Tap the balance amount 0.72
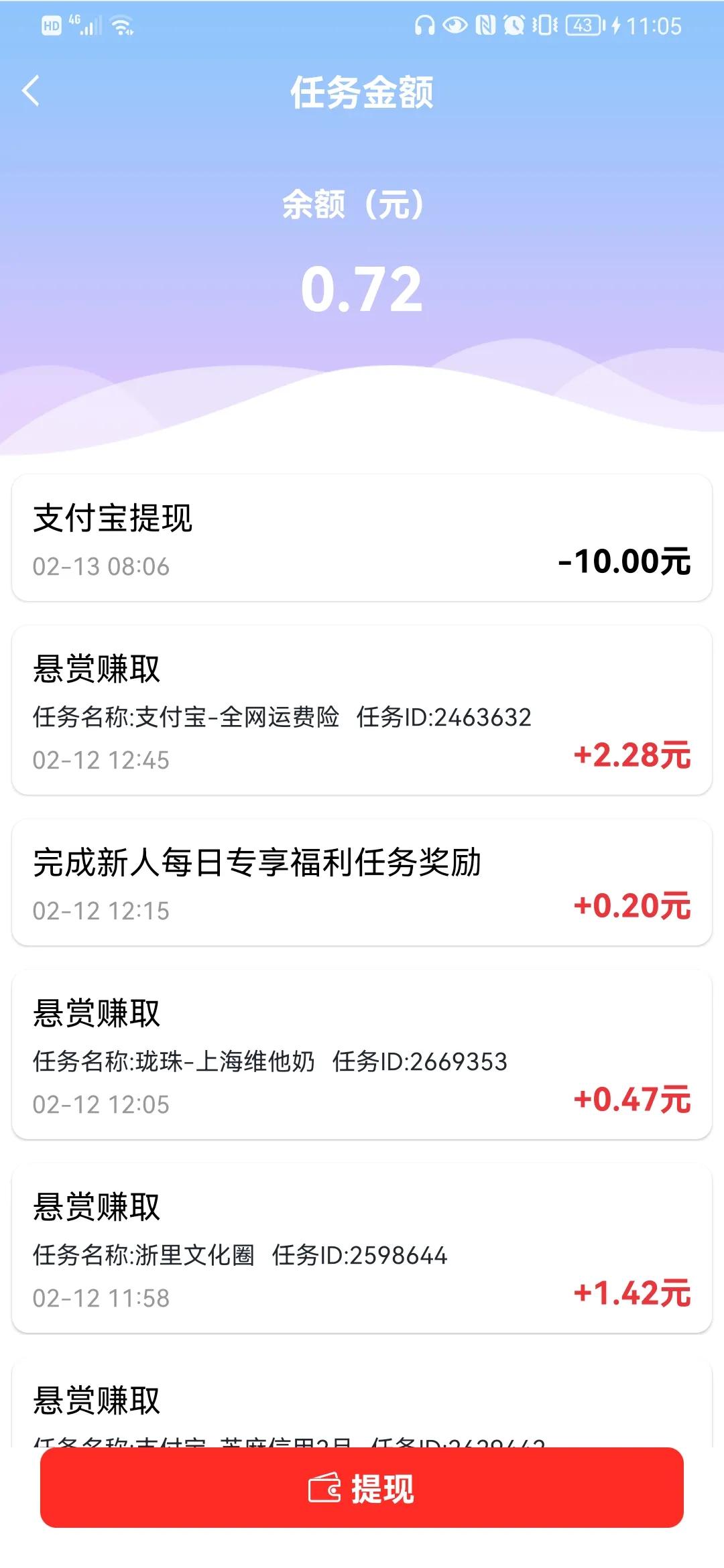 click(362, 287)
